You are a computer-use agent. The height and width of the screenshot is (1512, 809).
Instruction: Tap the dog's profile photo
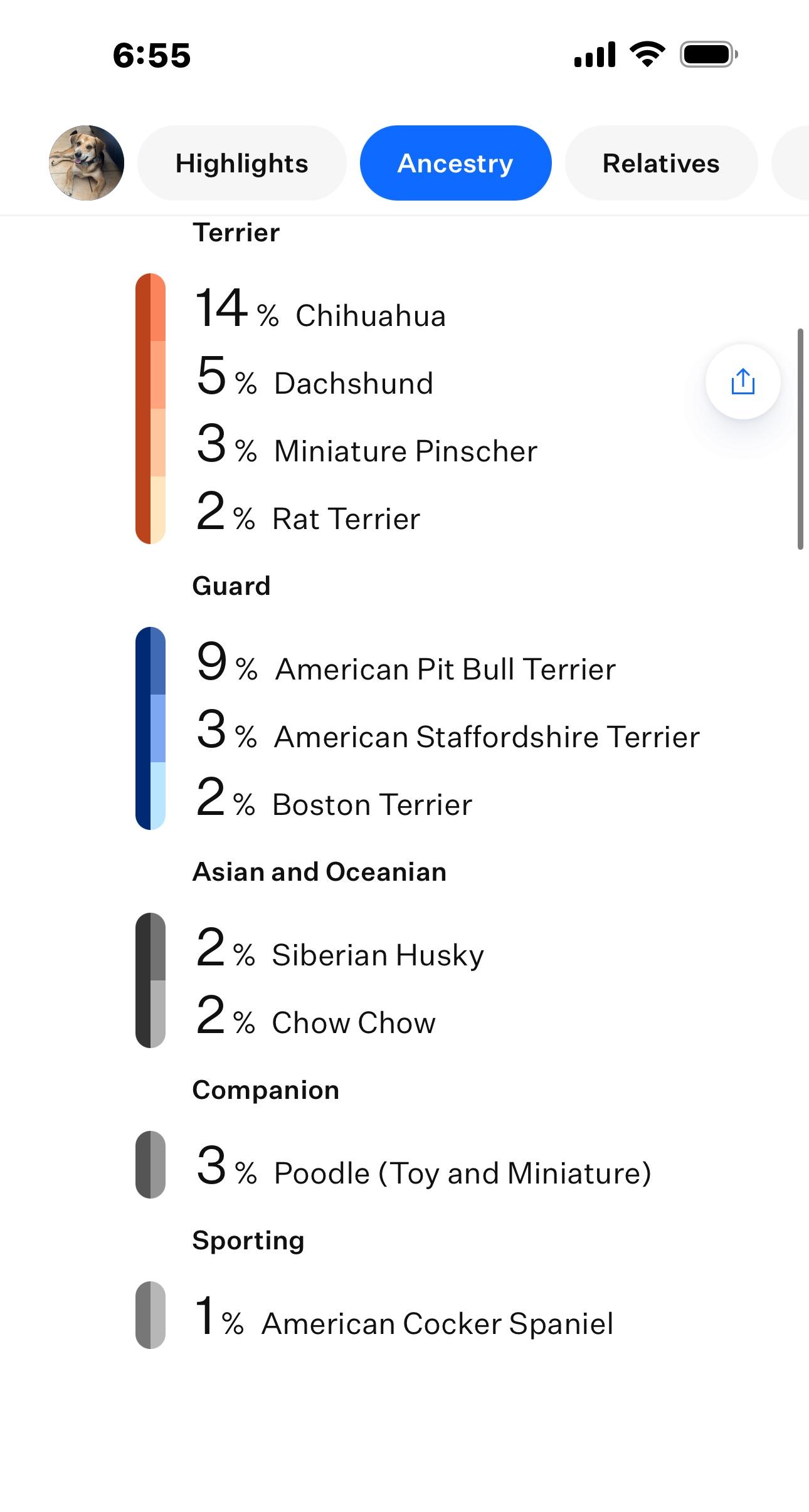[87, 163]
